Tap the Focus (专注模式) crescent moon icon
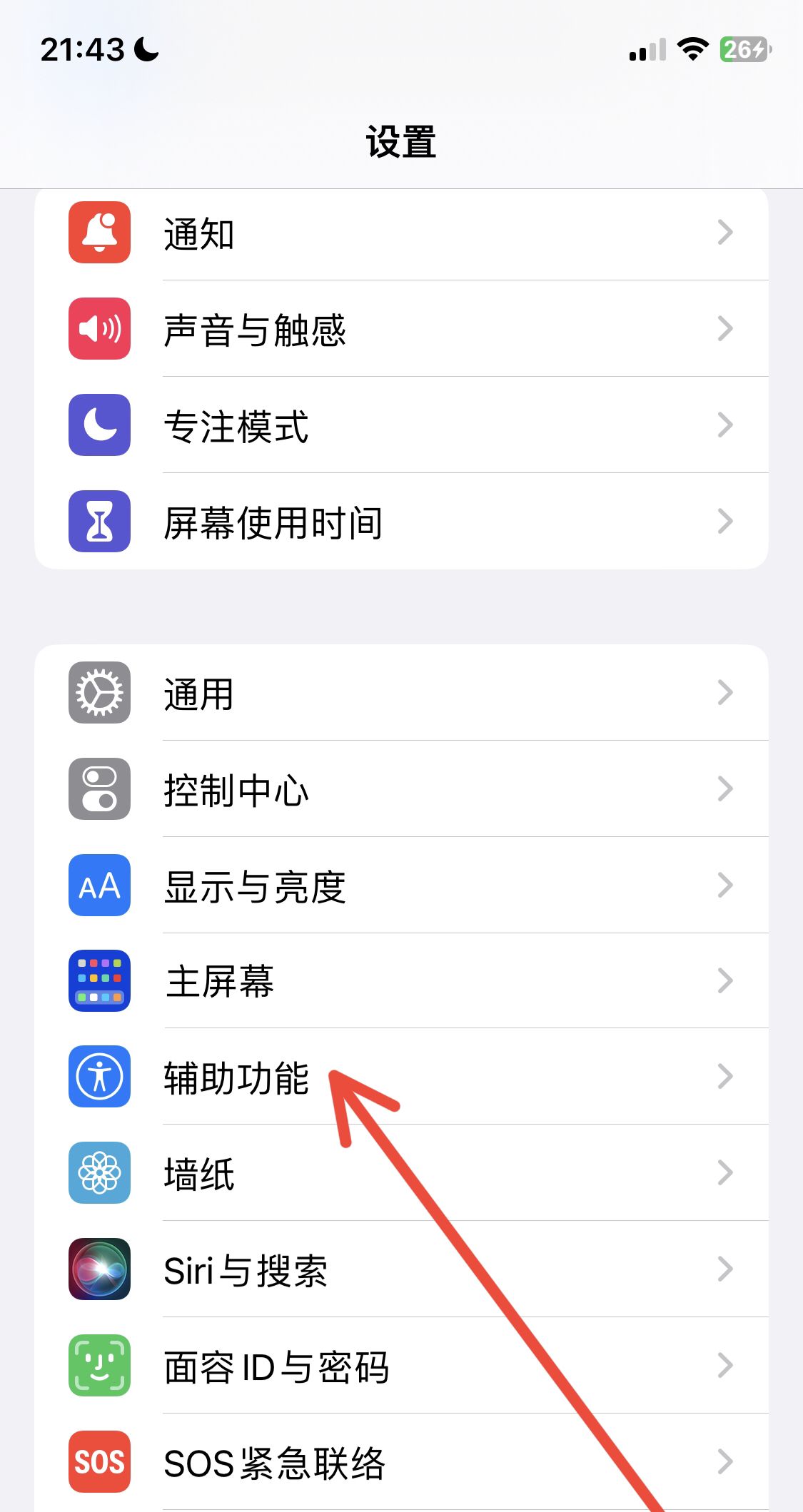The width and height of the screenshot is (803, 1512). pyautogui.click(x=99, y=425)
